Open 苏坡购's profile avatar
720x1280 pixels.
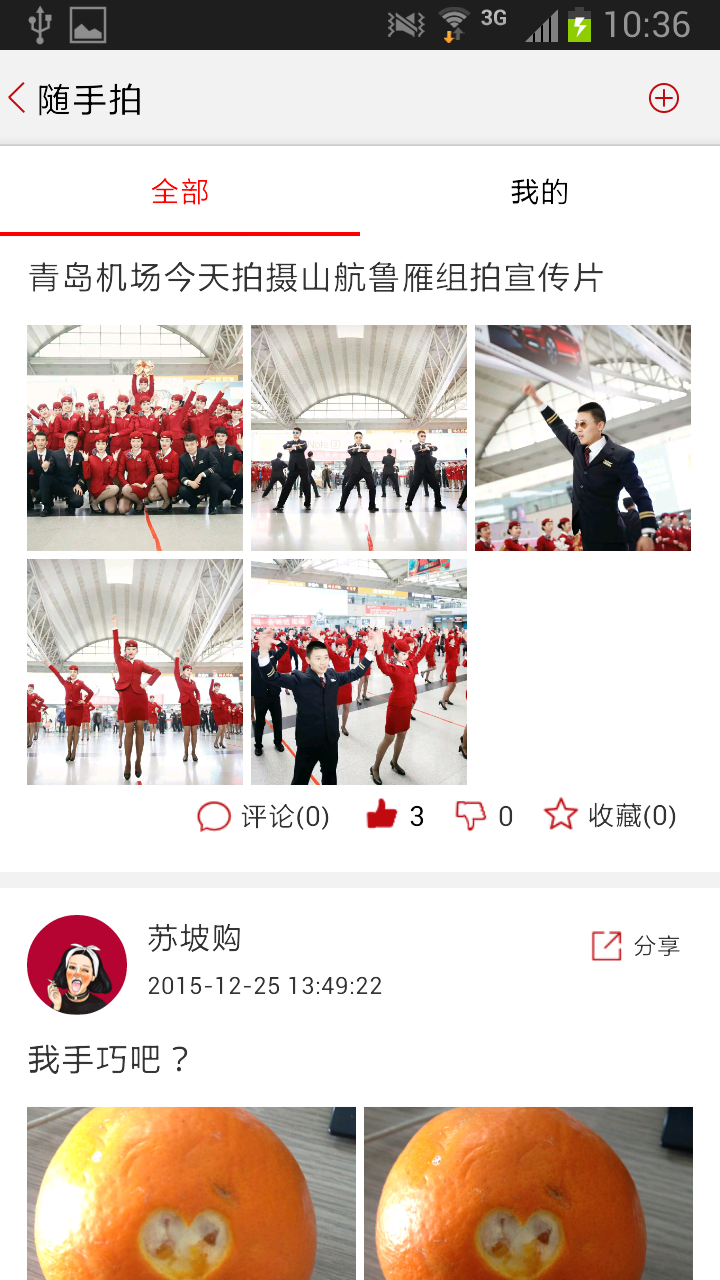point(77,965)
